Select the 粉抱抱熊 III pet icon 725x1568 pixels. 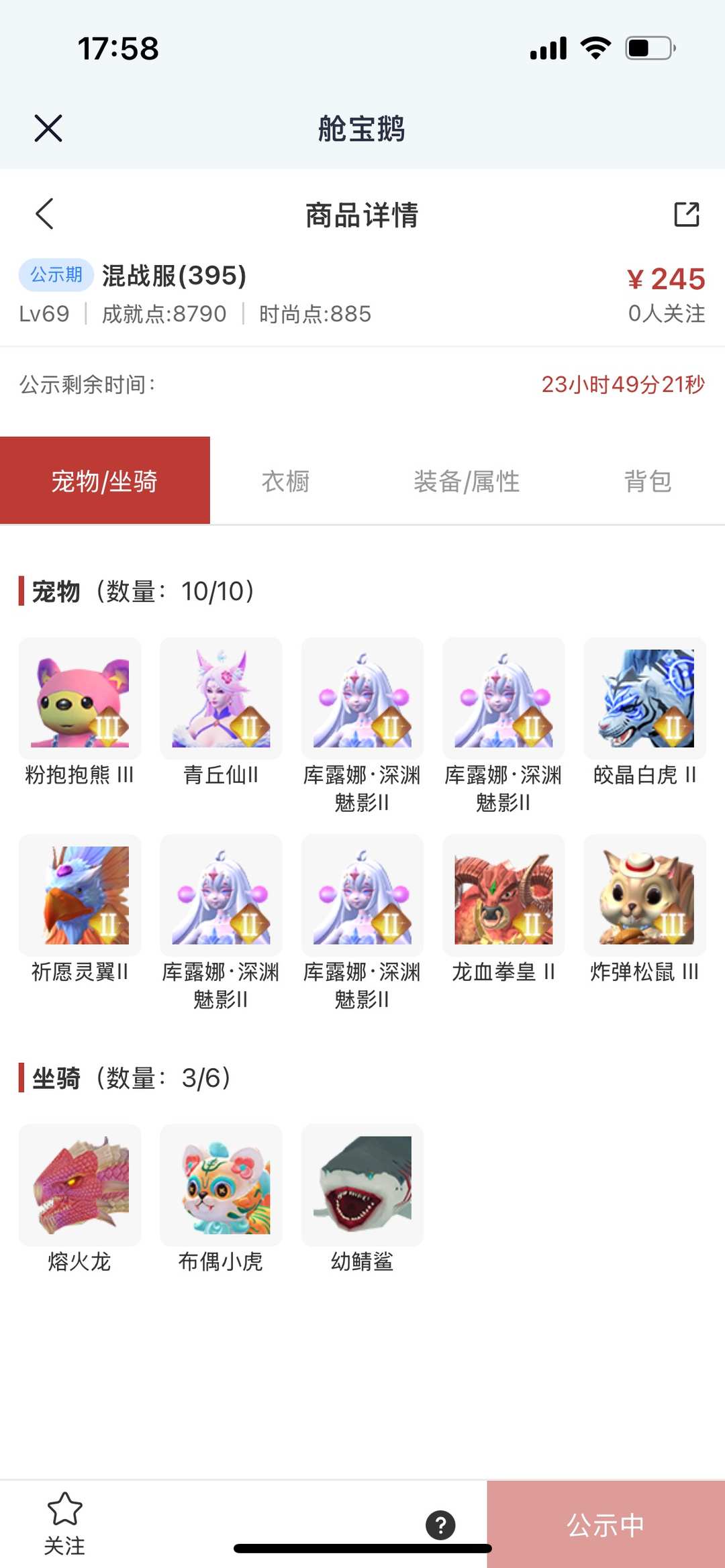(79, 696)
